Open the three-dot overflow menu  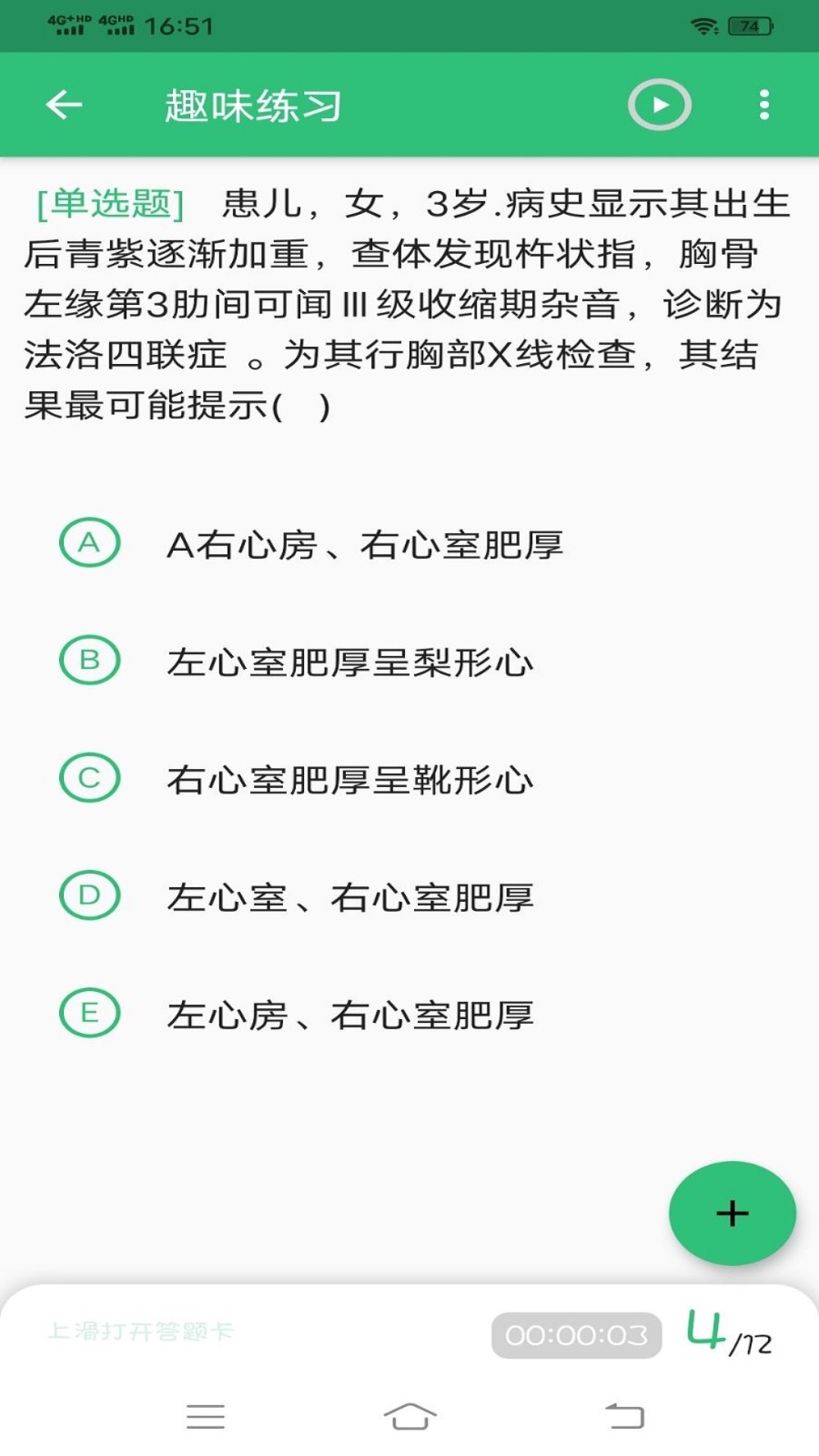click(x=763, y=105)
